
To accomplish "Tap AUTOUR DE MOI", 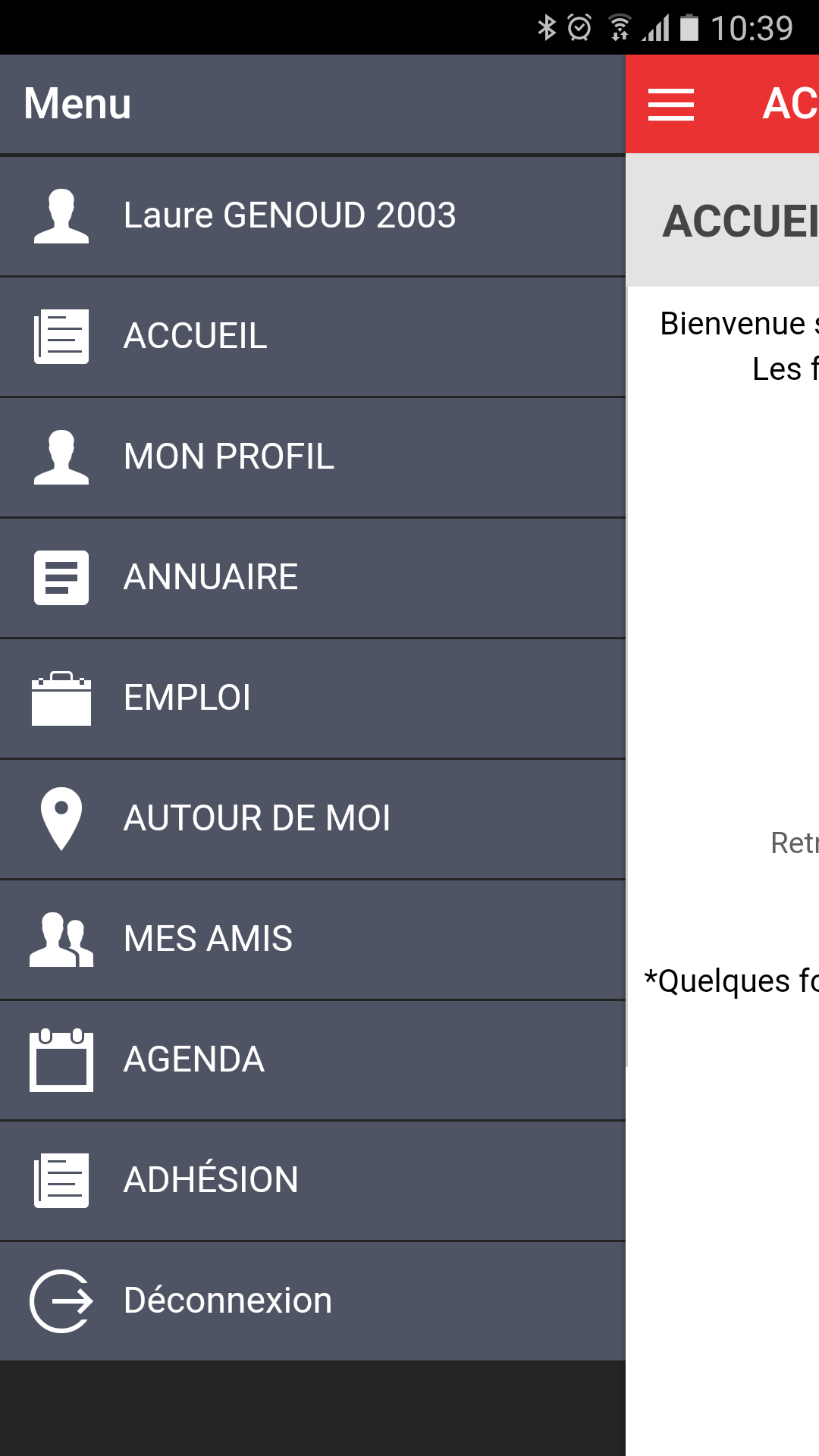I will [257, 819].
